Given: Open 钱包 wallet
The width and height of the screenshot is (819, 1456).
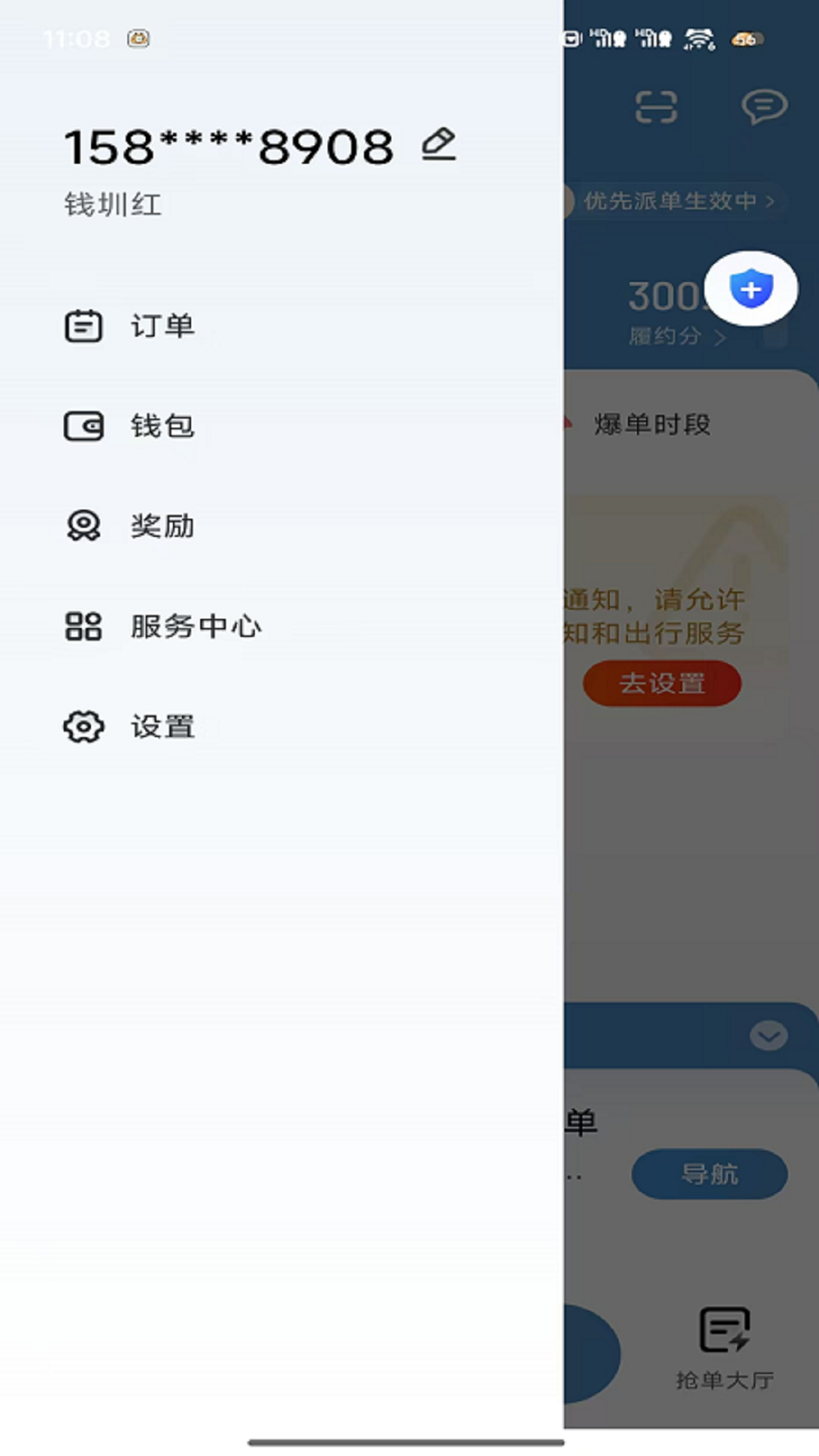Looking at the screenshot, I should (x=162, y=426).
